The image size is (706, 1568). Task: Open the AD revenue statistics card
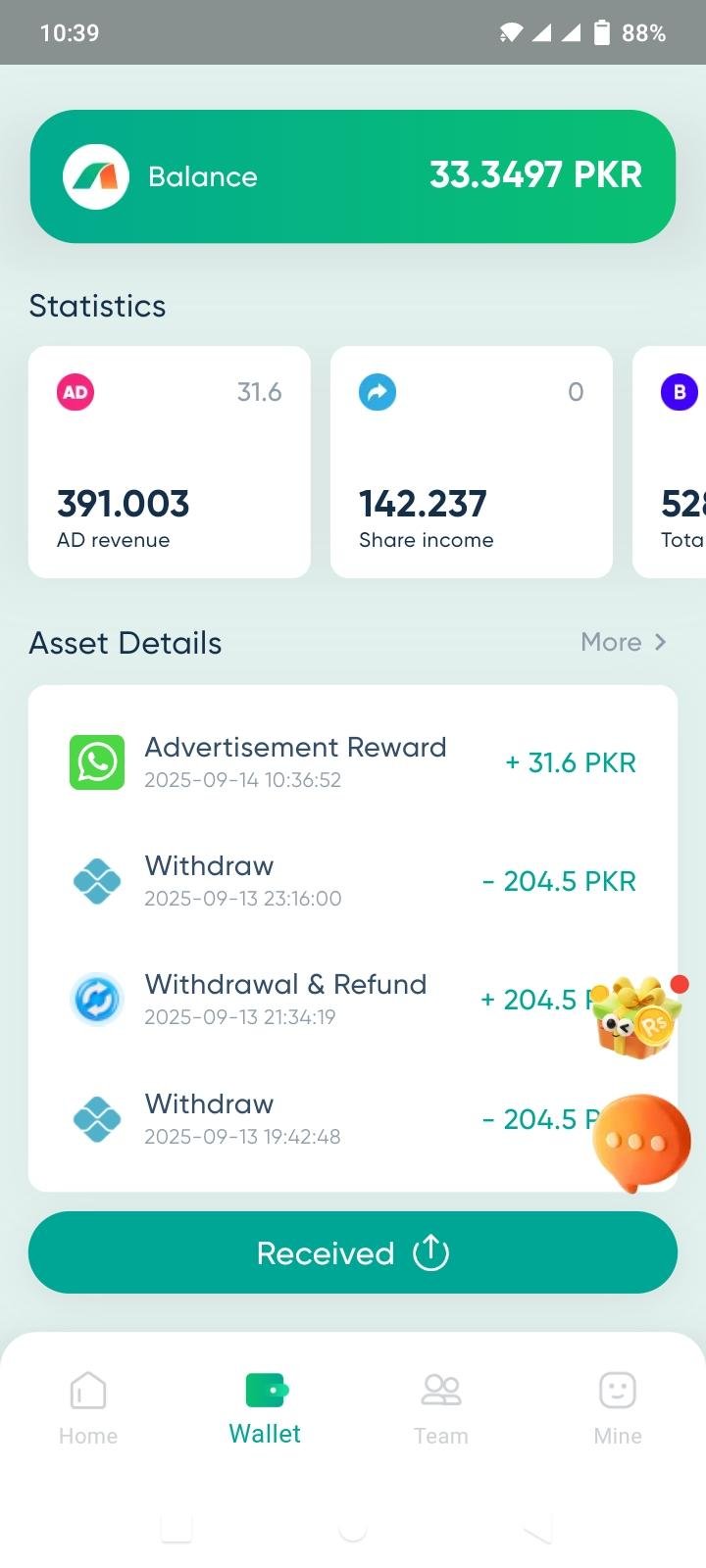coord(170,462)
